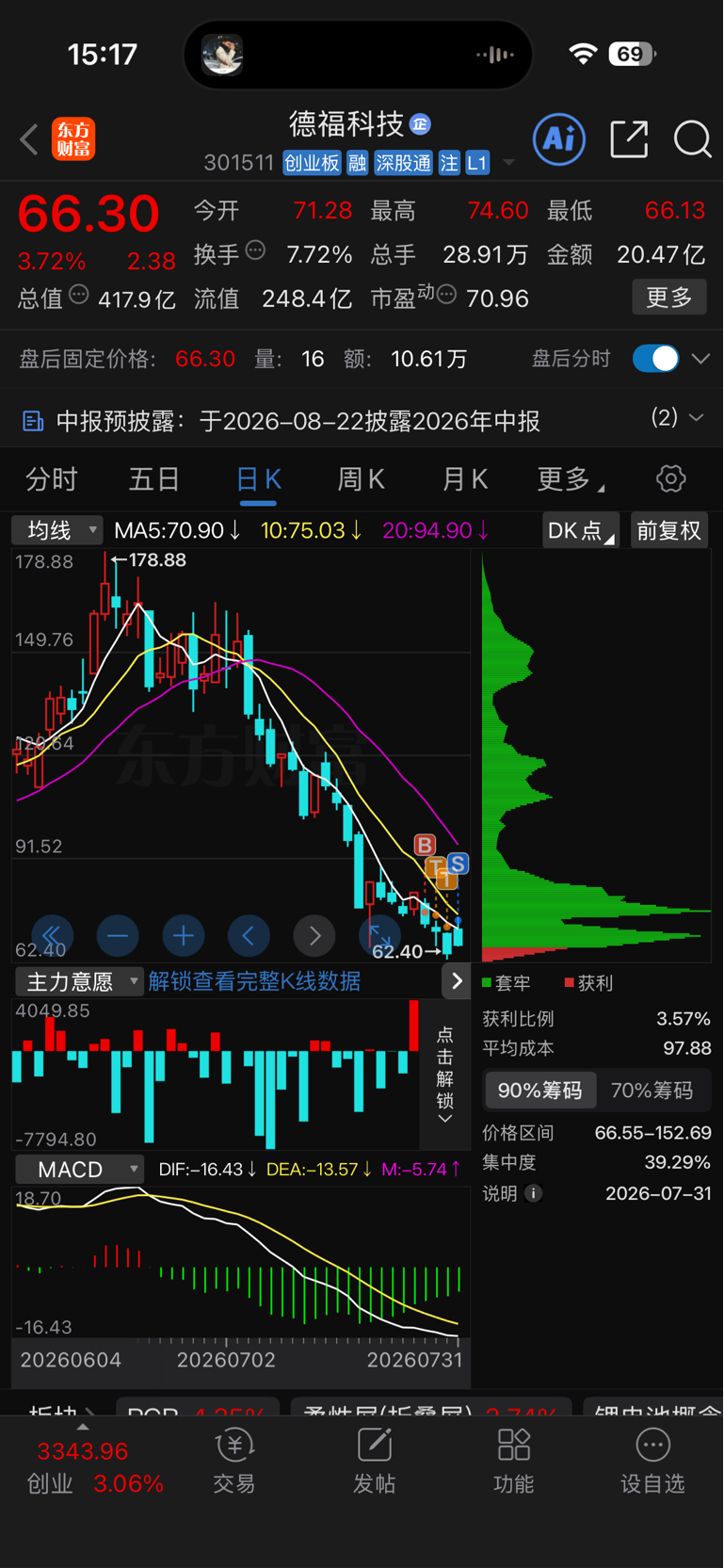
Task: Open the search magnifier
Action: [693, 139]
